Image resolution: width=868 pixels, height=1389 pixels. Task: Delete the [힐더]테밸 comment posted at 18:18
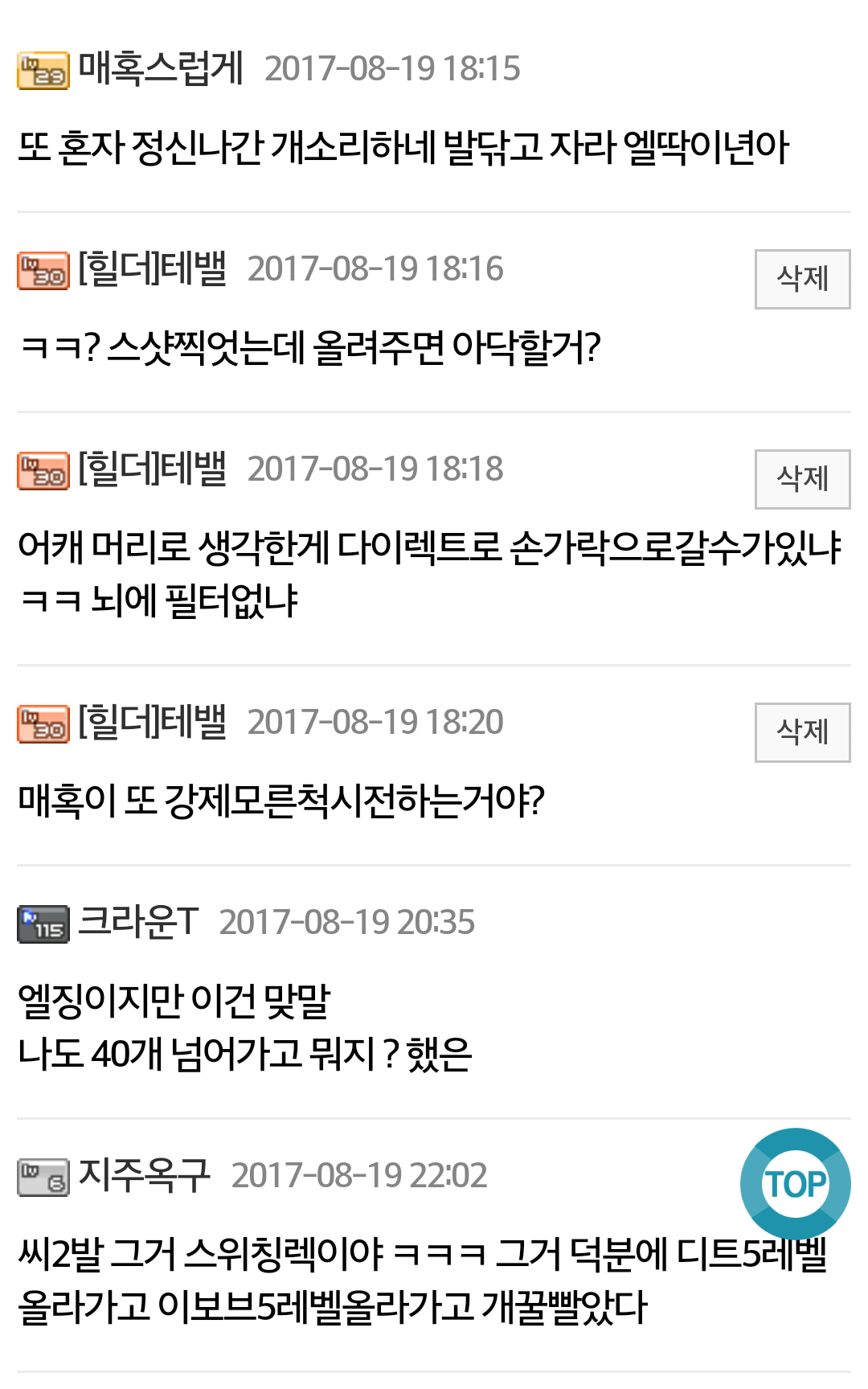802,479
